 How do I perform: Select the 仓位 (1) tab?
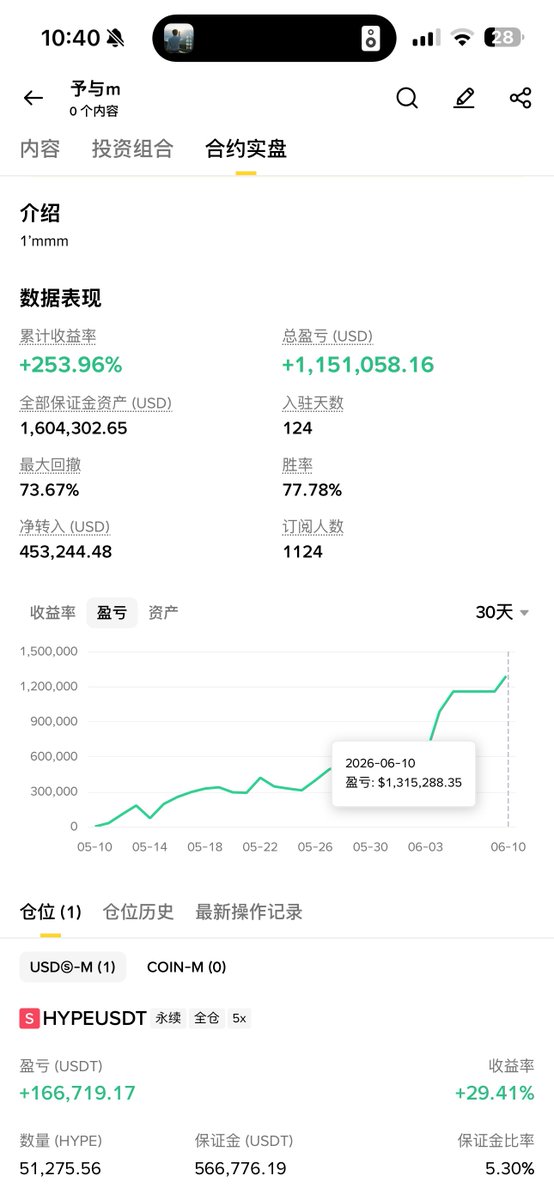(x=50, y=911)
